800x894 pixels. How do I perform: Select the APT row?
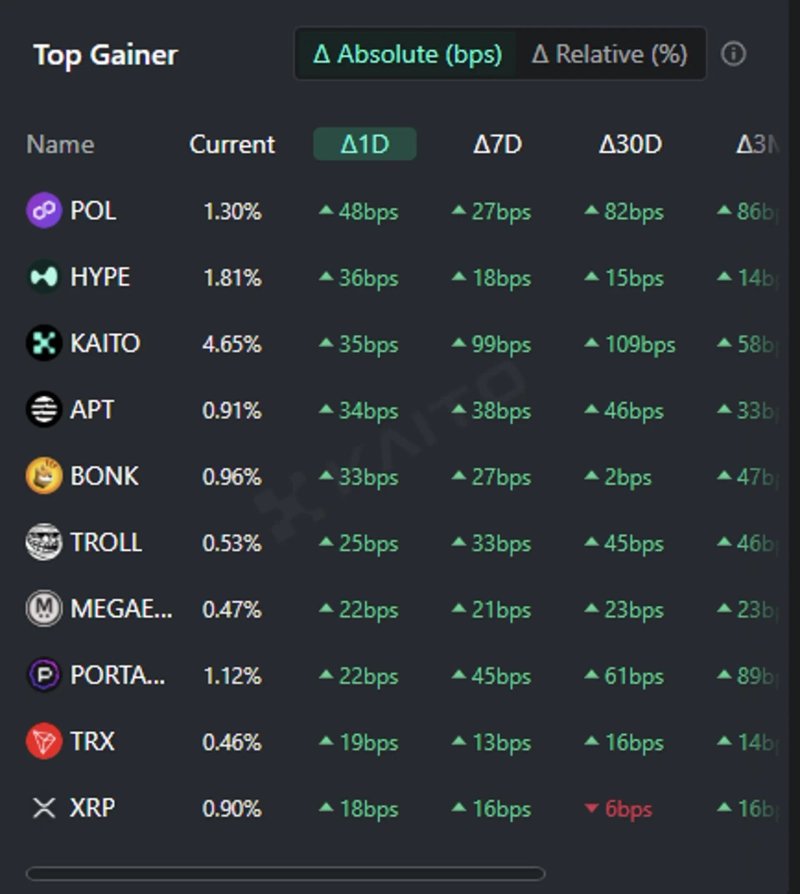pyautogui.click(x=91, y=410)
